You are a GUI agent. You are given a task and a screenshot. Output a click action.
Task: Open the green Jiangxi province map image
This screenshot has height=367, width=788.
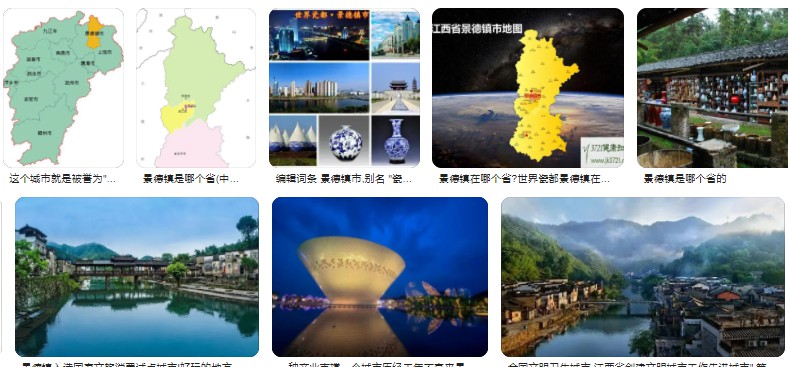coord(63,88)
